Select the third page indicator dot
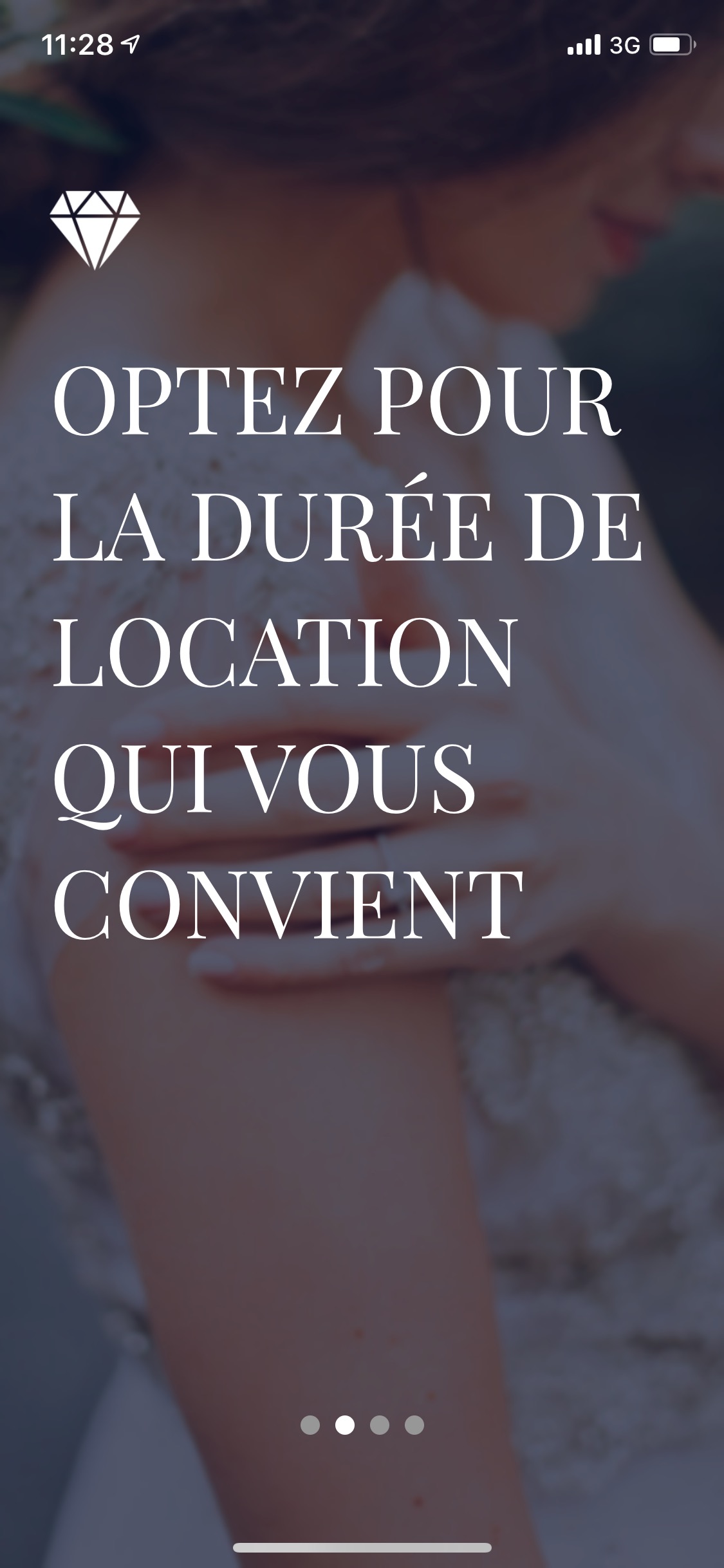 380,1425
